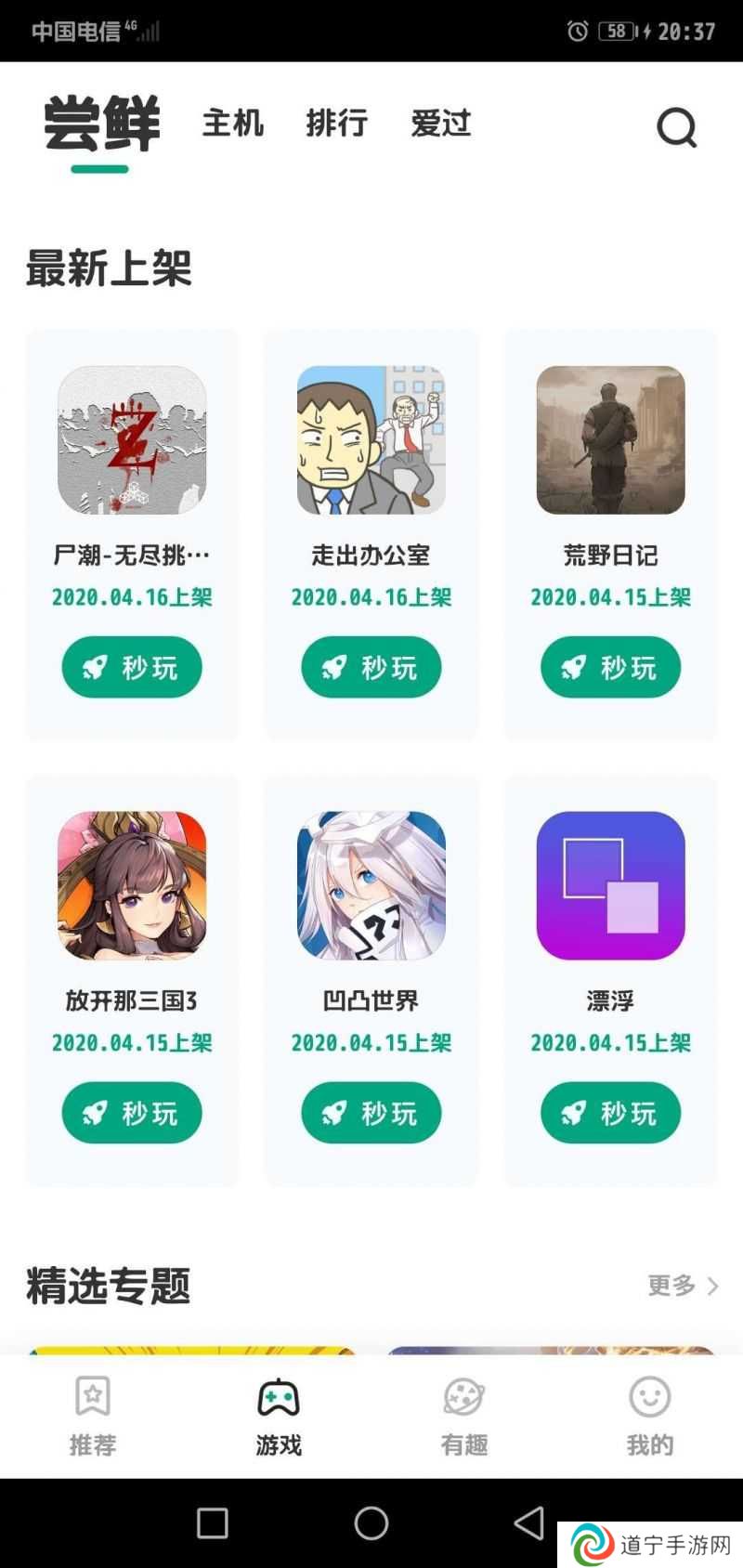Screen dimensions: 743x1568
Task: Tap the system back button
Action: tap(529, 1523)
